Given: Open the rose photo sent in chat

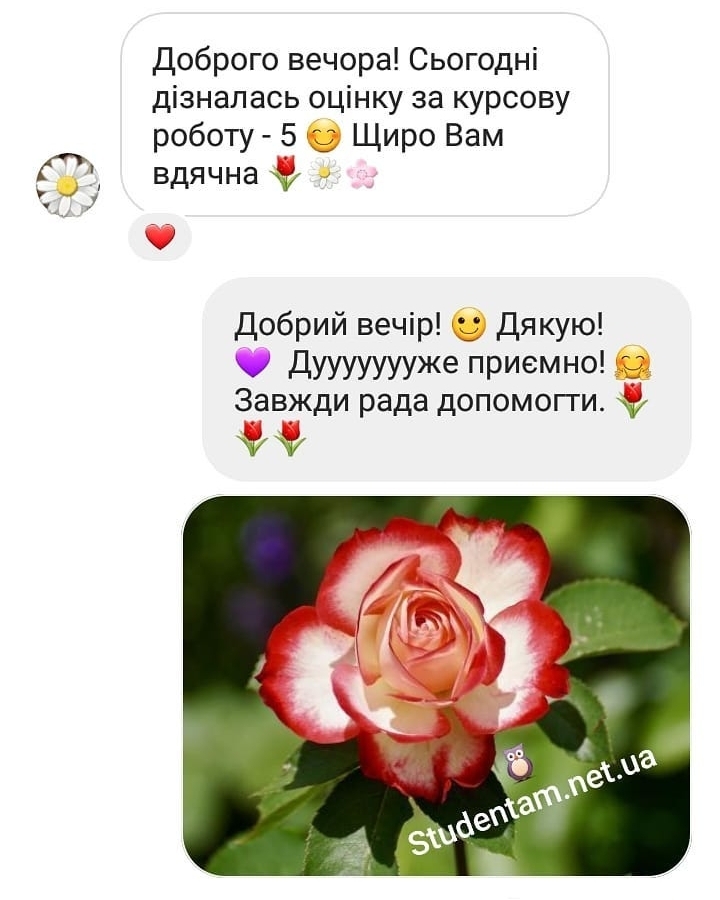Looking at the screenshot, I should click(436, 685).
